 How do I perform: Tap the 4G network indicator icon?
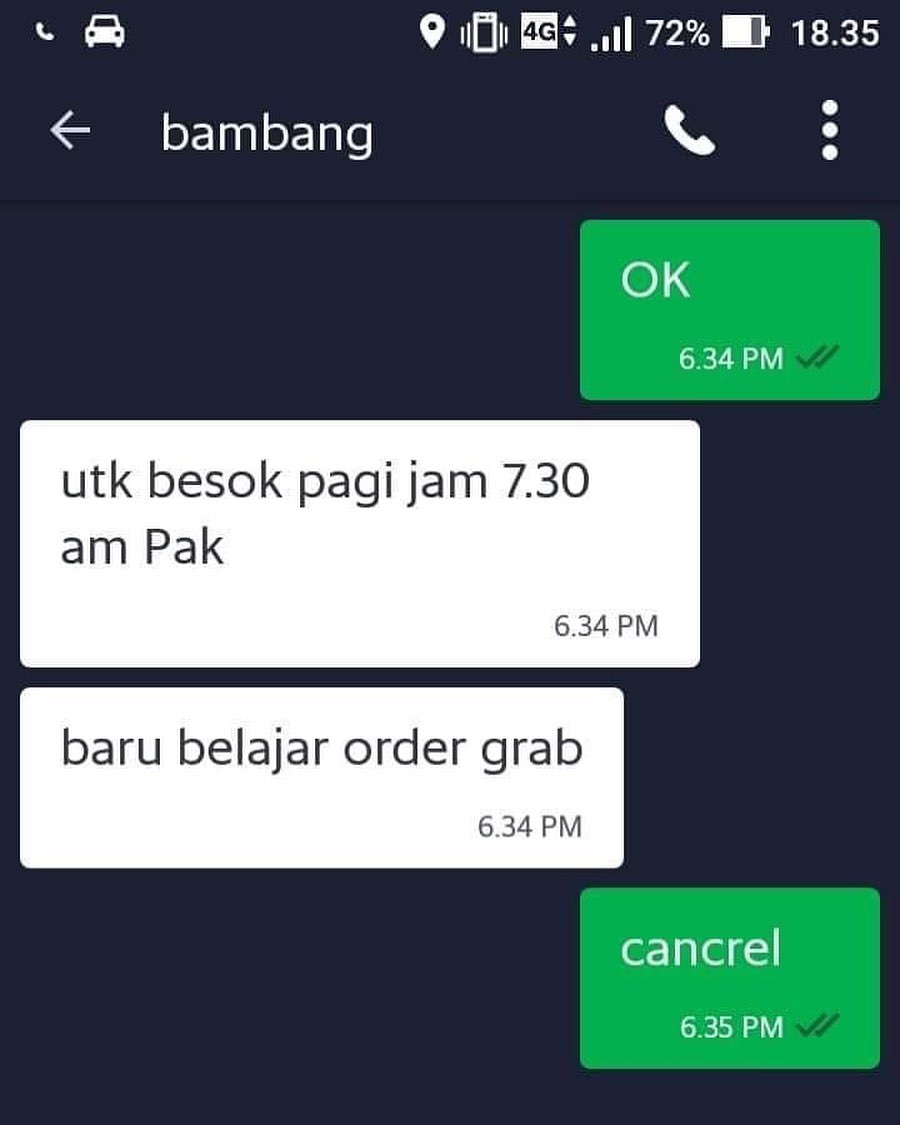pos(536,32)
